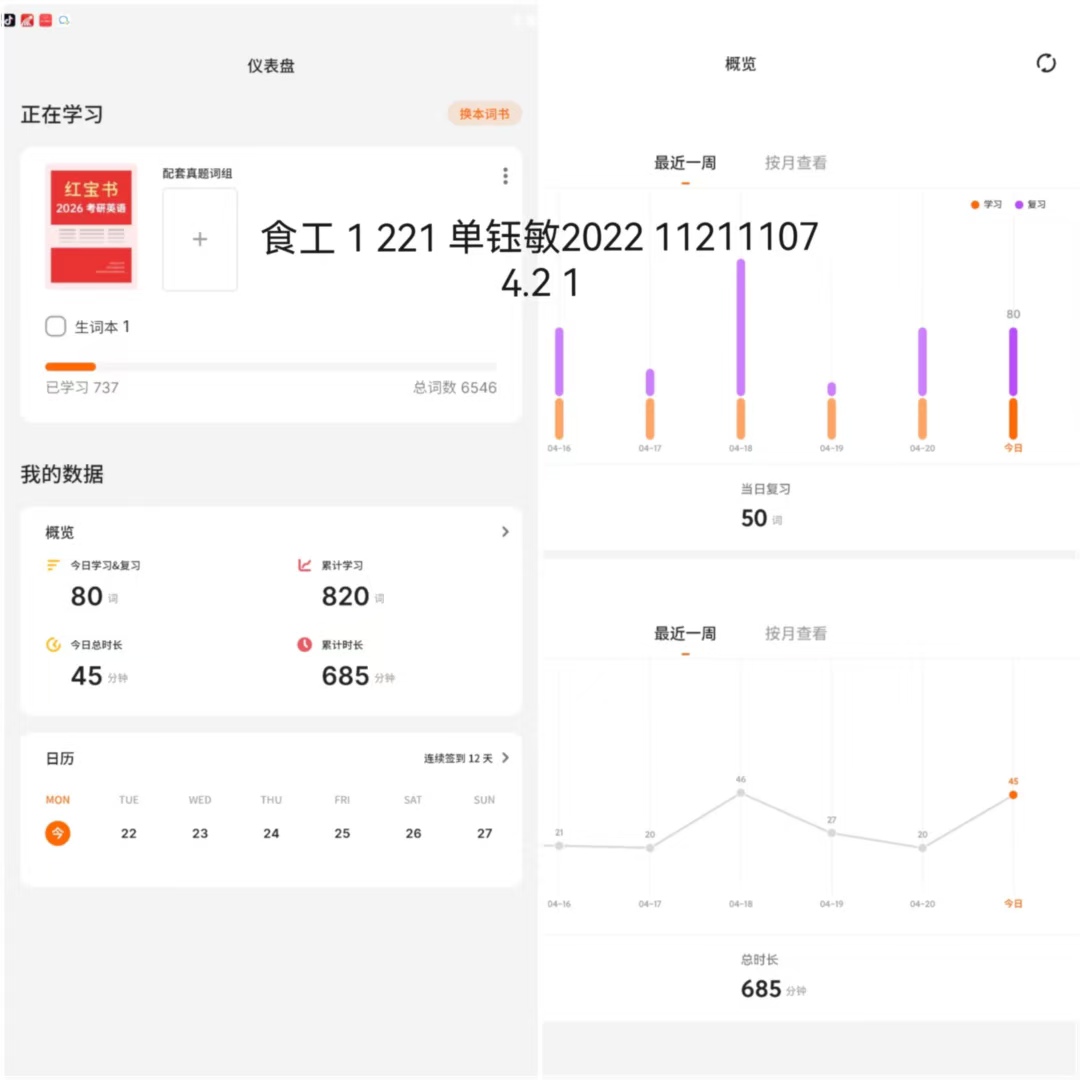Open the overflow menu on the book card
The image size is (1080, 1080).
tap(505, 176)
